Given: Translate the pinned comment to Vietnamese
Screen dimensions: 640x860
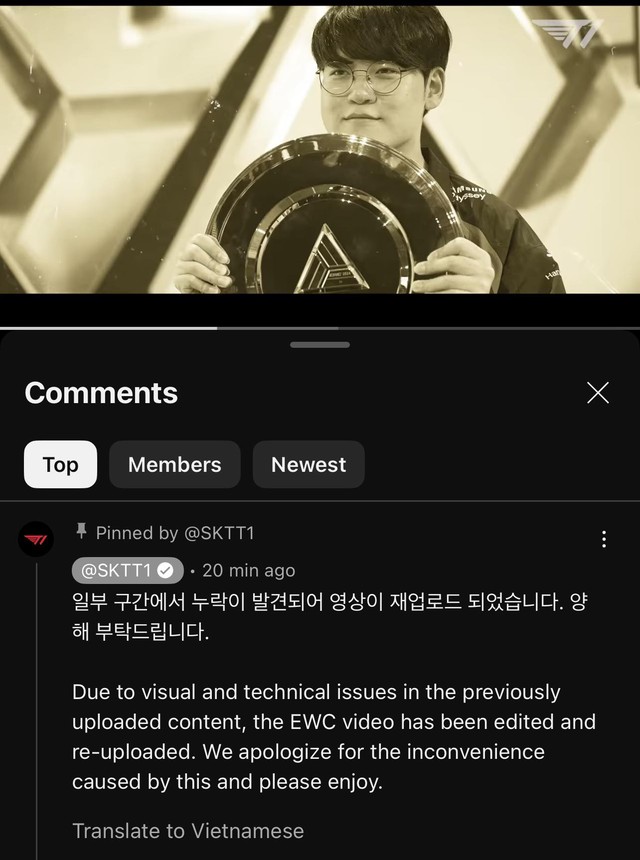Looking at the screenshot, I should coord(188,831).
